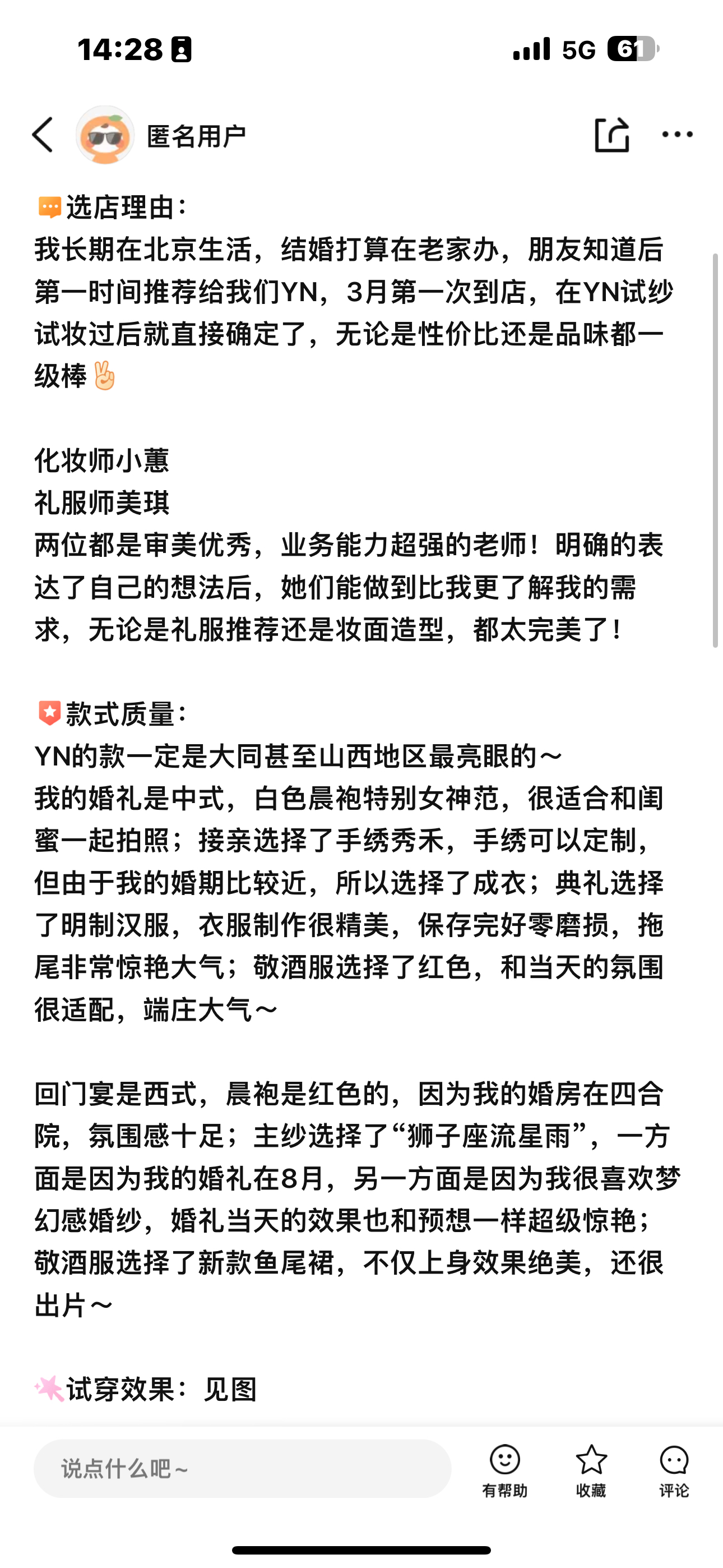Viewport: 723px width, 1568px height.
Task: Share this review post
Action: (611, 135)
